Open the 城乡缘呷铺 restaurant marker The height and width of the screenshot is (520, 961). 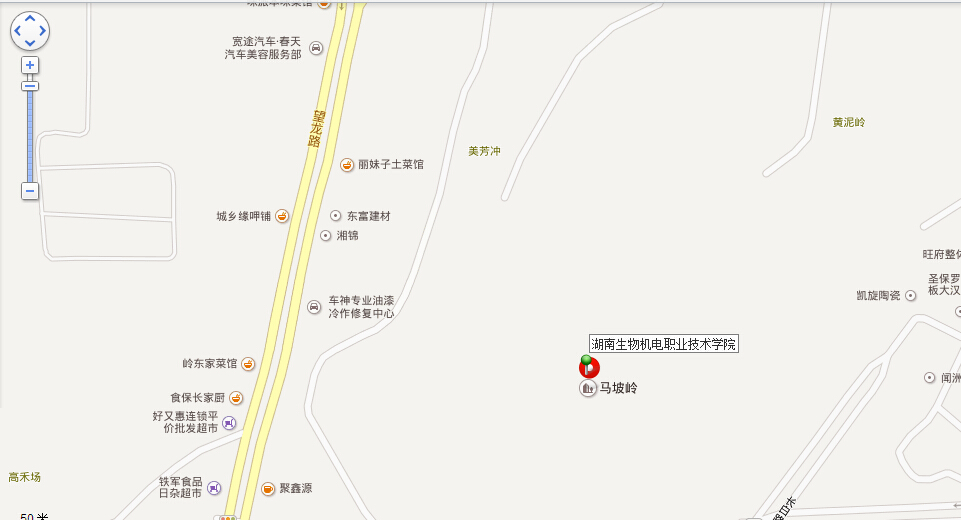coord(283,216)
